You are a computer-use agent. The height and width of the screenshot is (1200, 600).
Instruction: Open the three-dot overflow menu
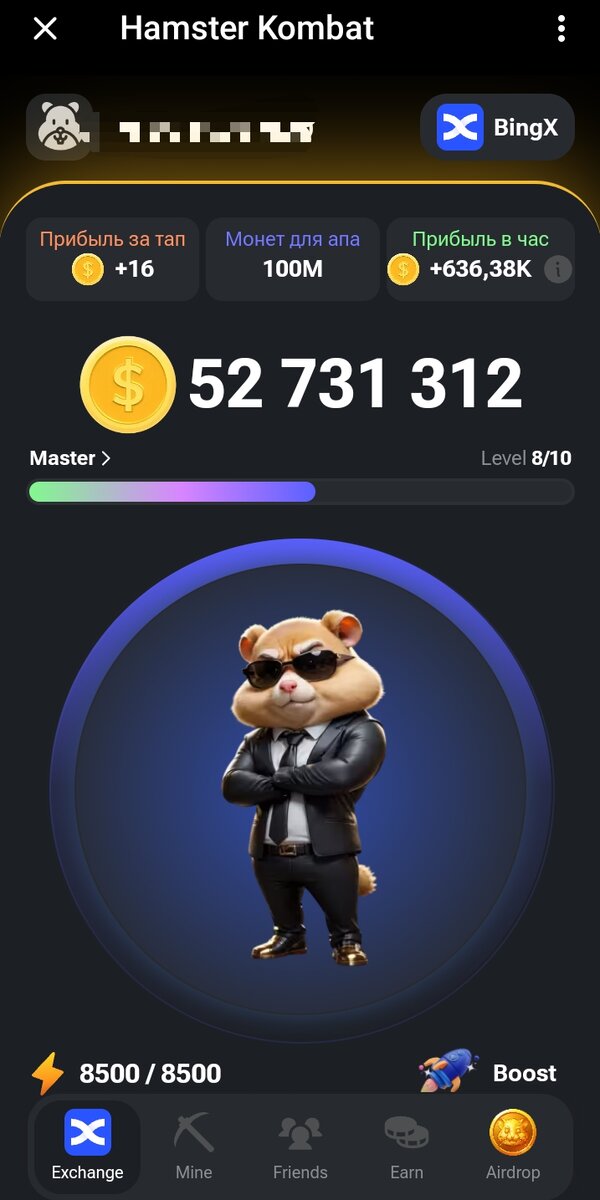click(561, 29)
